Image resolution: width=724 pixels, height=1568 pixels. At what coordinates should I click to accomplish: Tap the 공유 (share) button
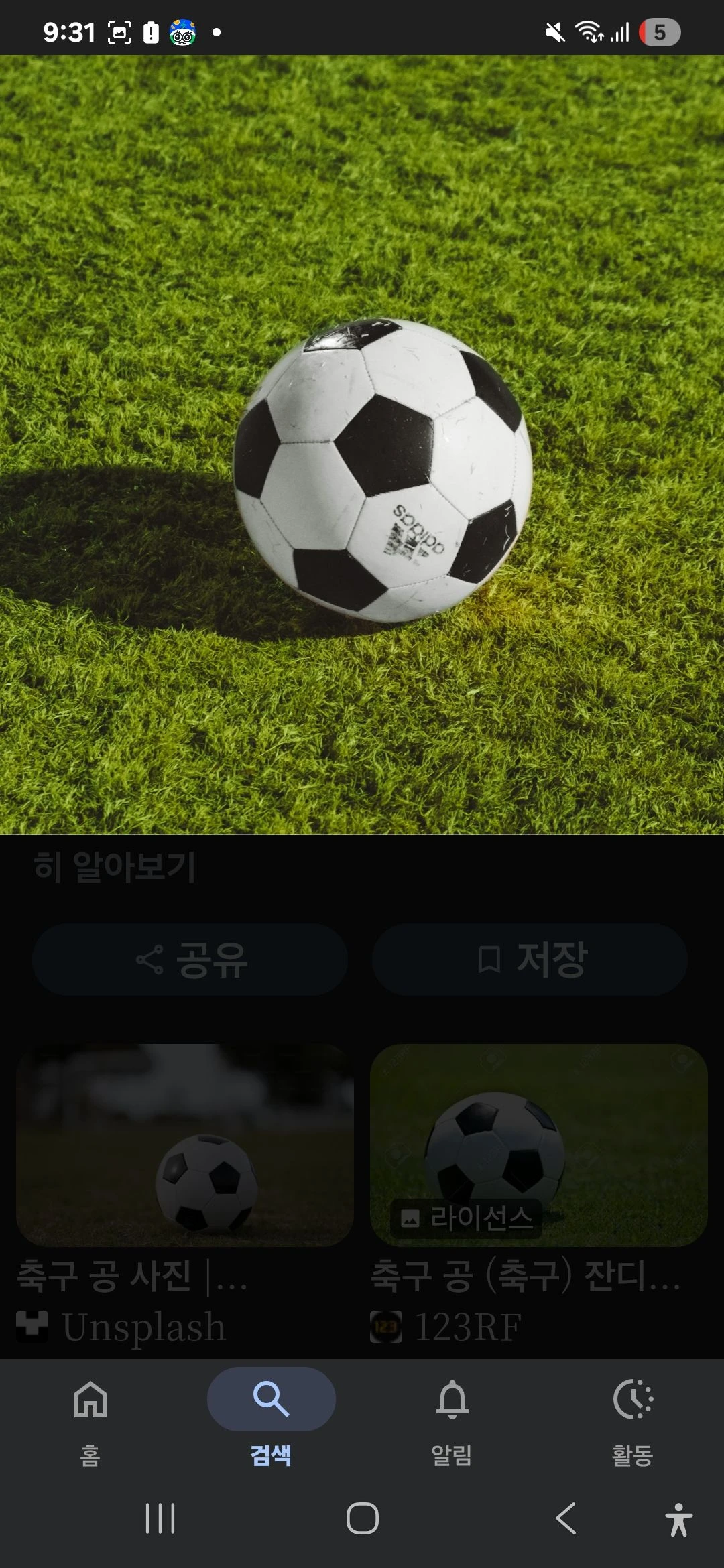click(190, 960)
